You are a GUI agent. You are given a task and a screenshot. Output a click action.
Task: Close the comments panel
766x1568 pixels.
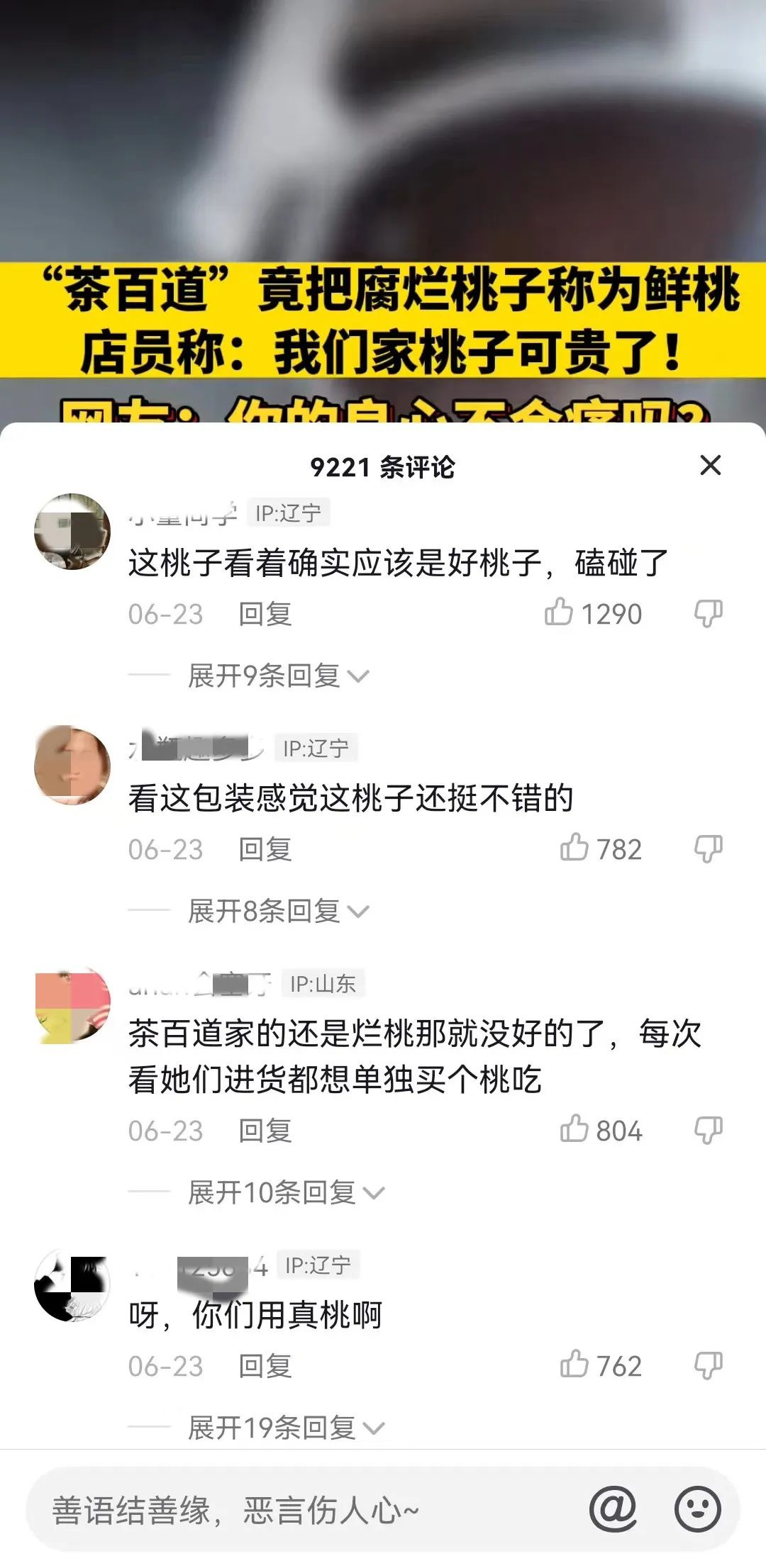tap(710, 466)
